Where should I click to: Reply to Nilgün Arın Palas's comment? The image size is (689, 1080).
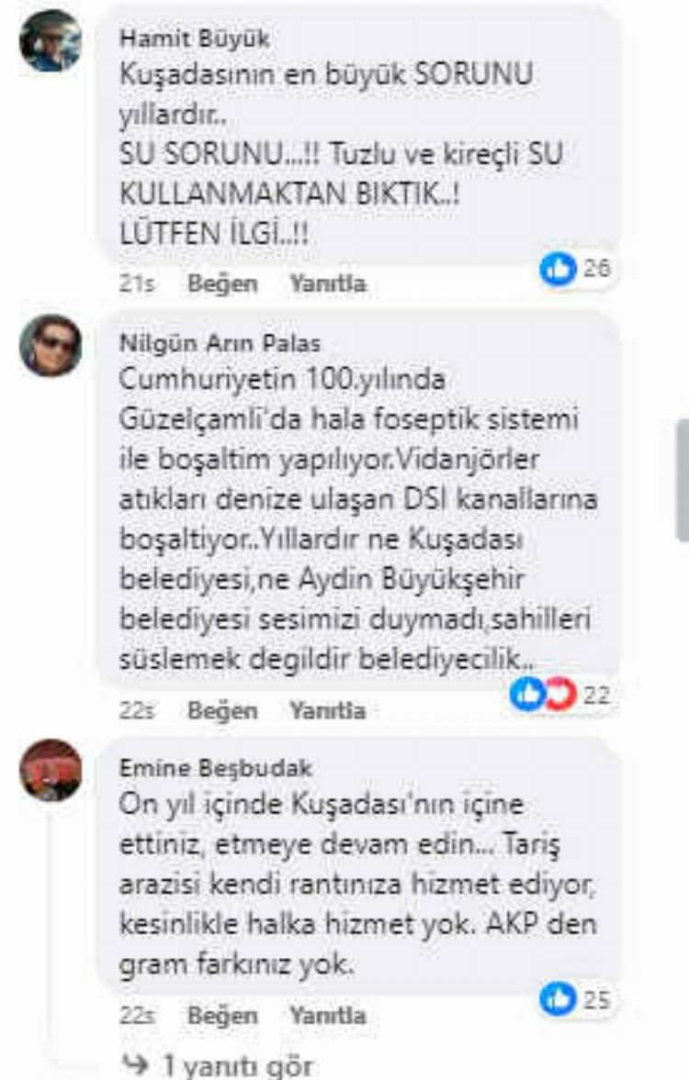pyautogui.click(x=327, y=711)
